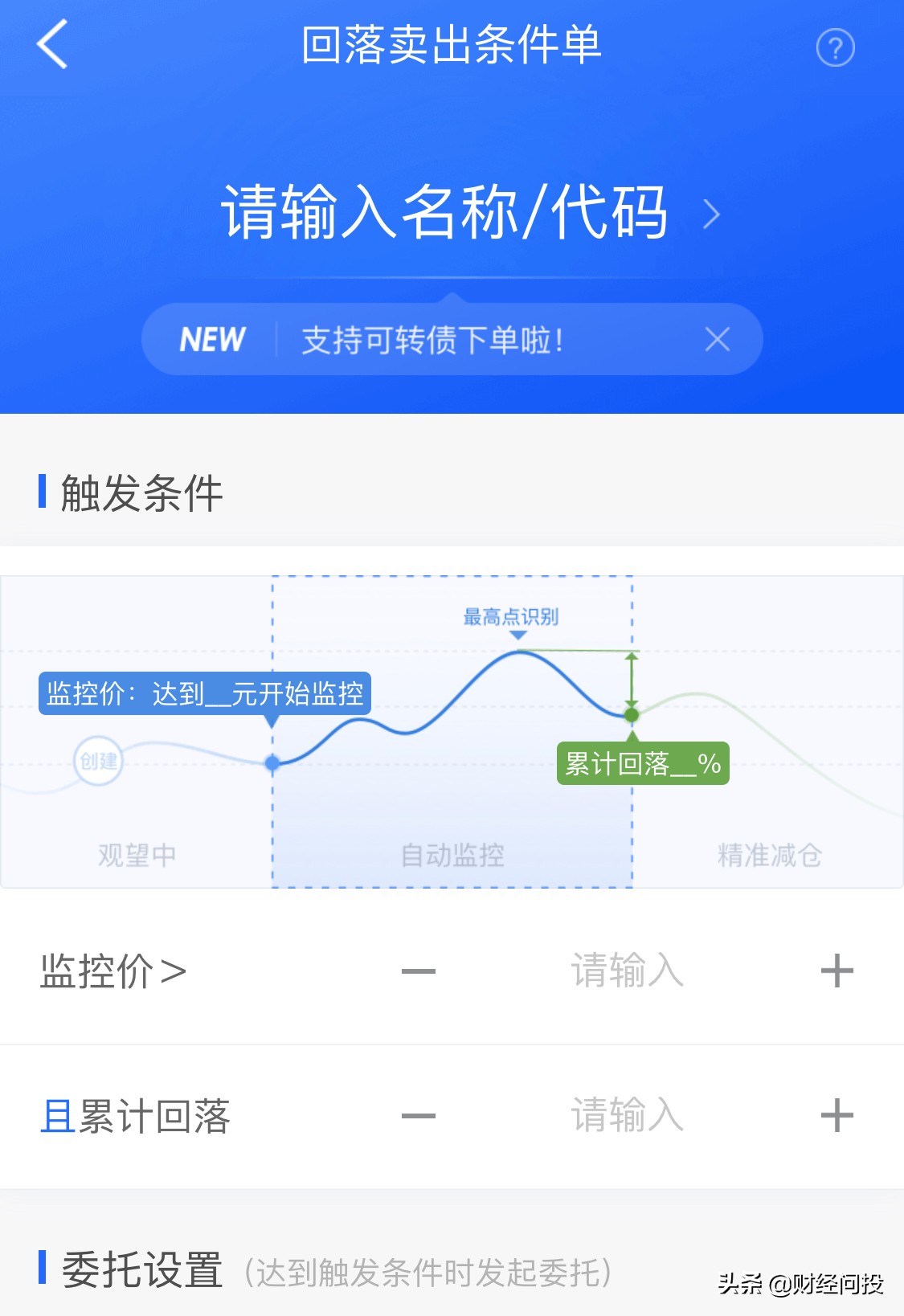
Task: Tap the minus icon beside 监控价
Action: pyautogui.click(x=418, y=971)
